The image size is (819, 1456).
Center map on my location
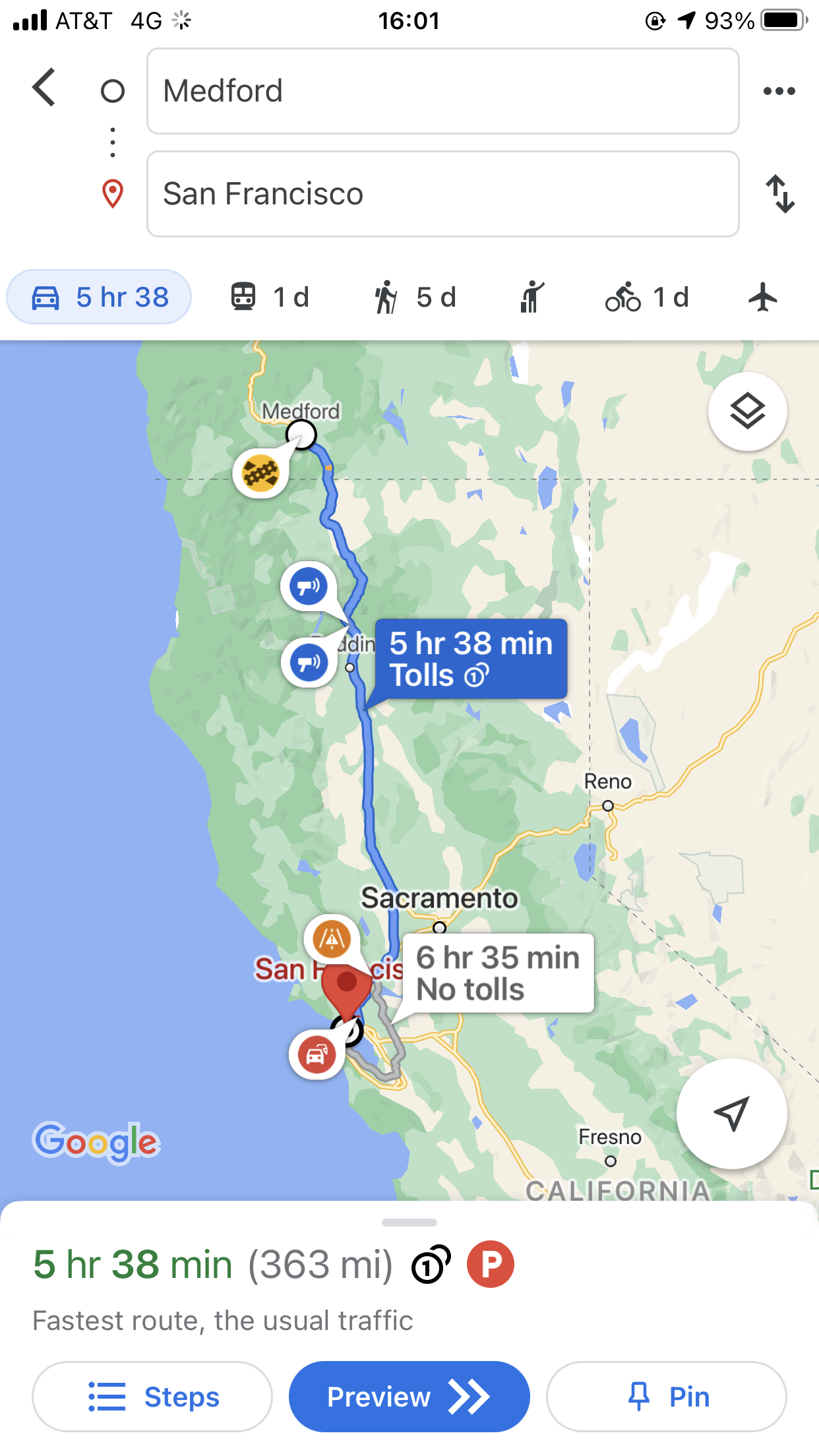(731, 1113)
